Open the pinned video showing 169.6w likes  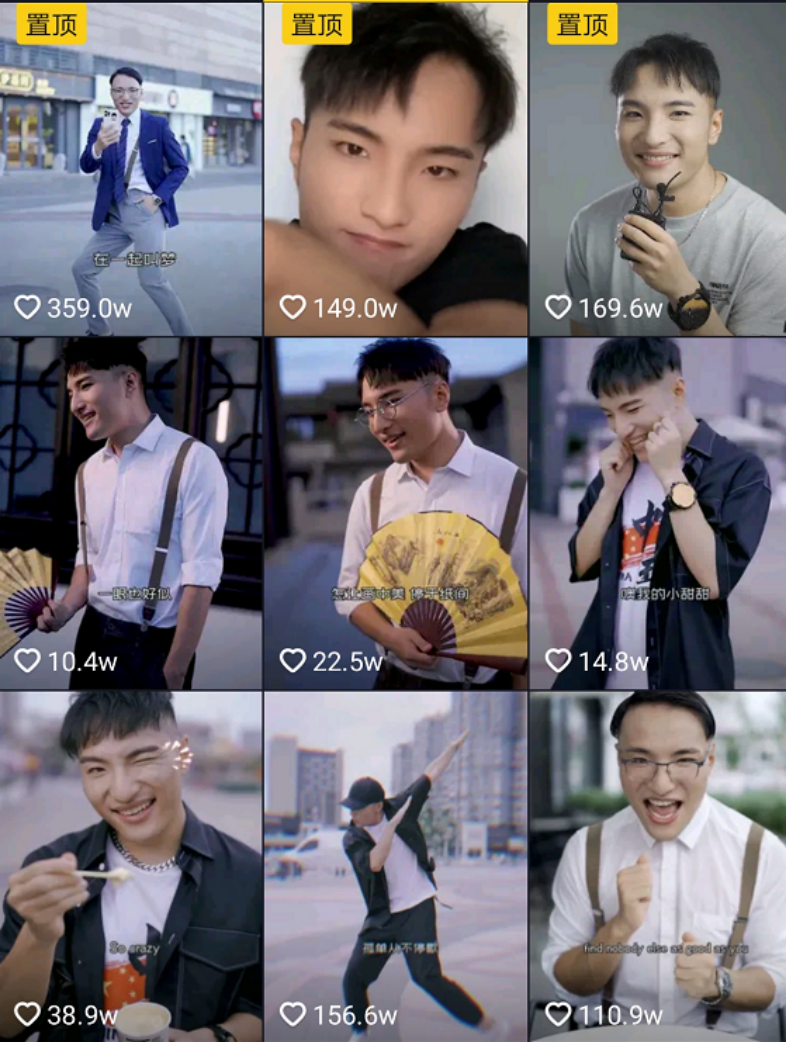[x=658, y=168]
